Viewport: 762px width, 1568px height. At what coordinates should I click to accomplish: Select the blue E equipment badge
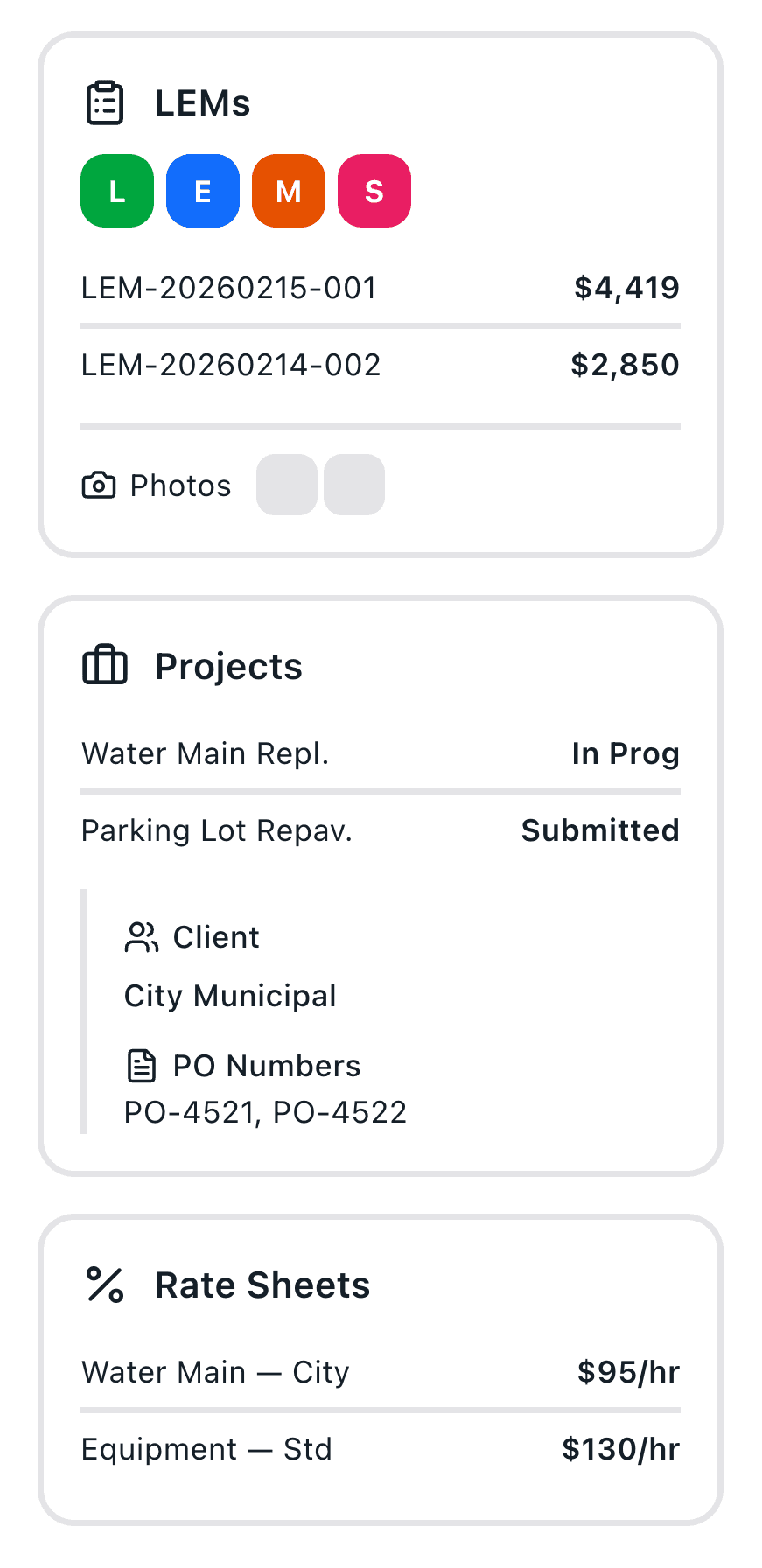(202, 191)
